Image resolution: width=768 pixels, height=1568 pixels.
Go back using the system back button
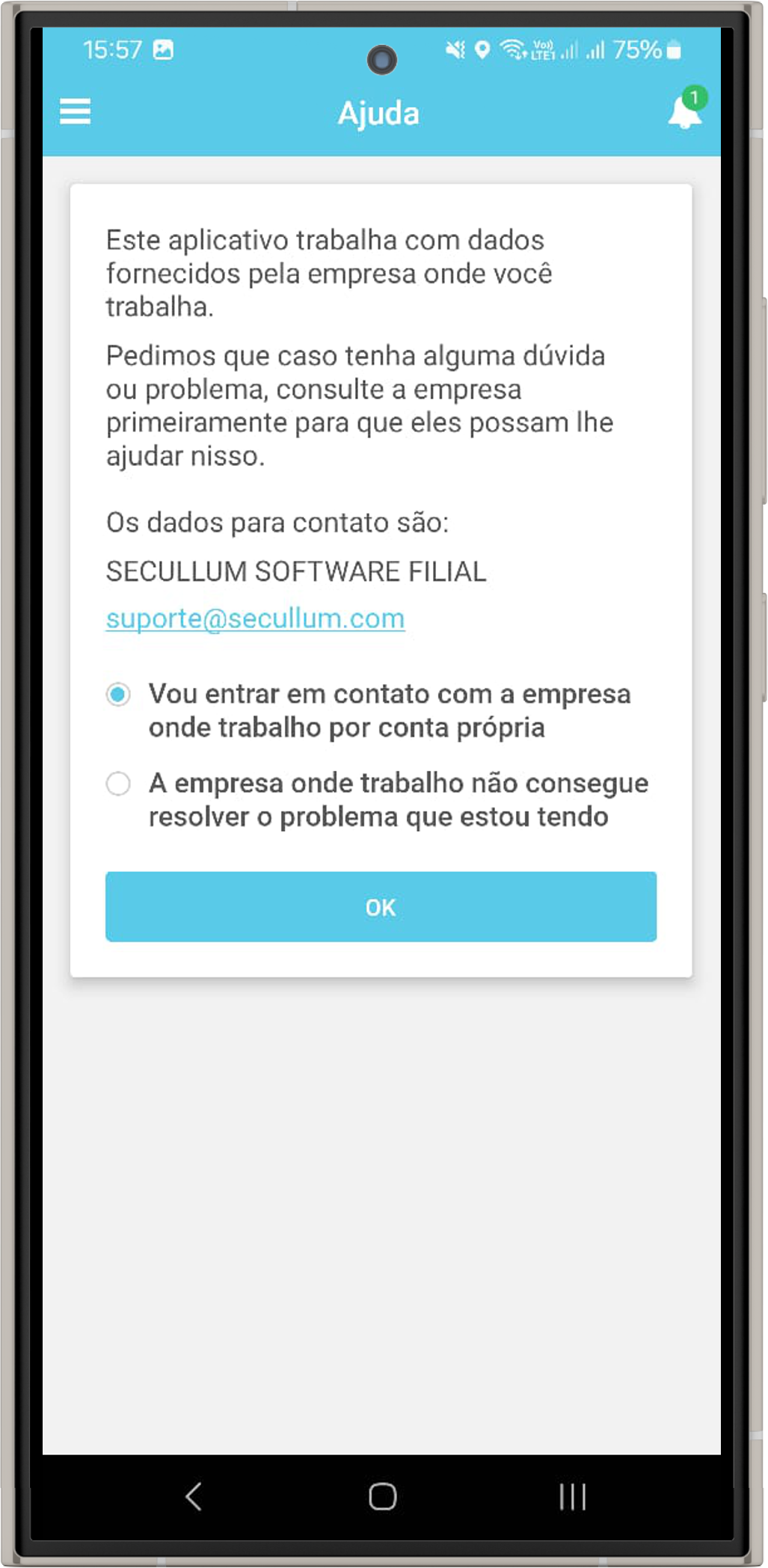click(194, 1496)
